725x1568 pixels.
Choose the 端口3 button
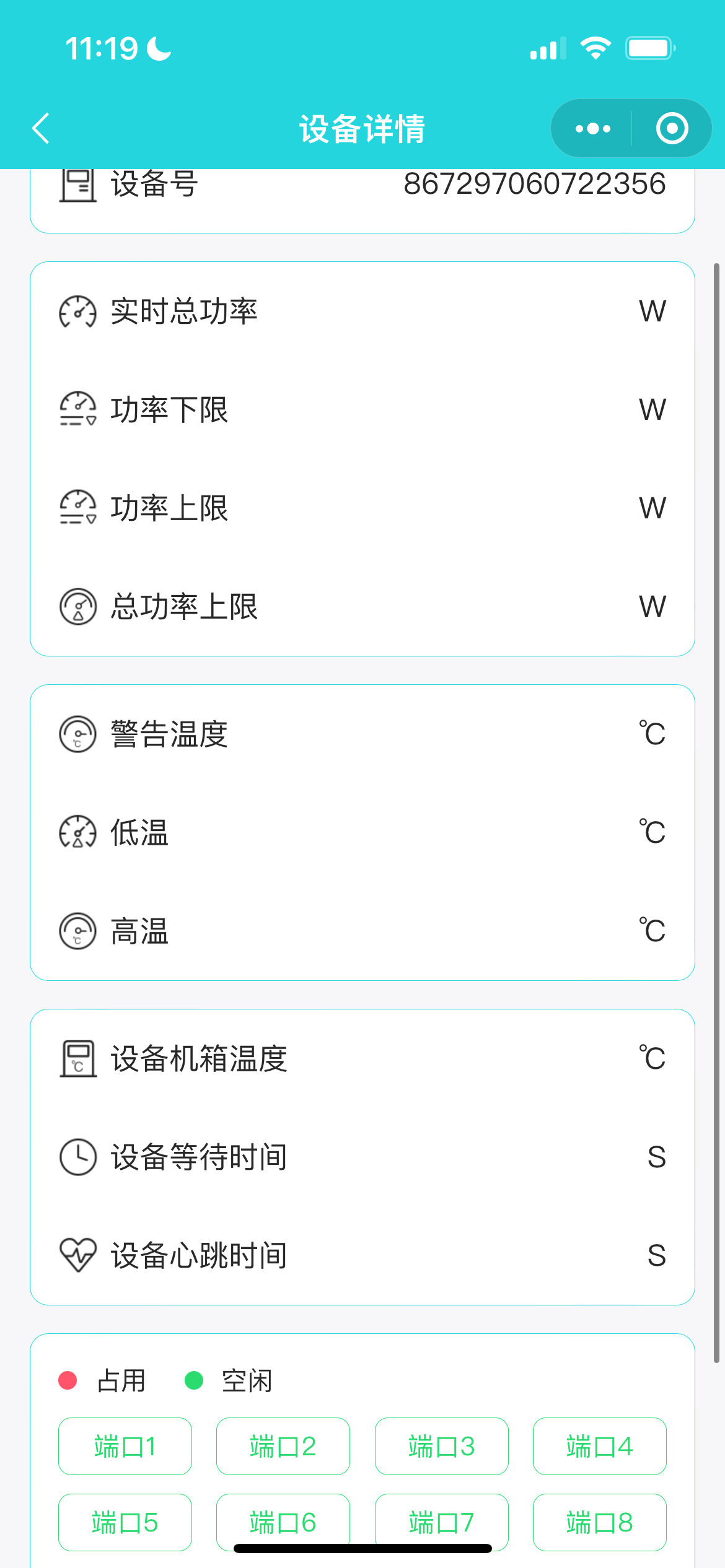tap(442, 1446)
